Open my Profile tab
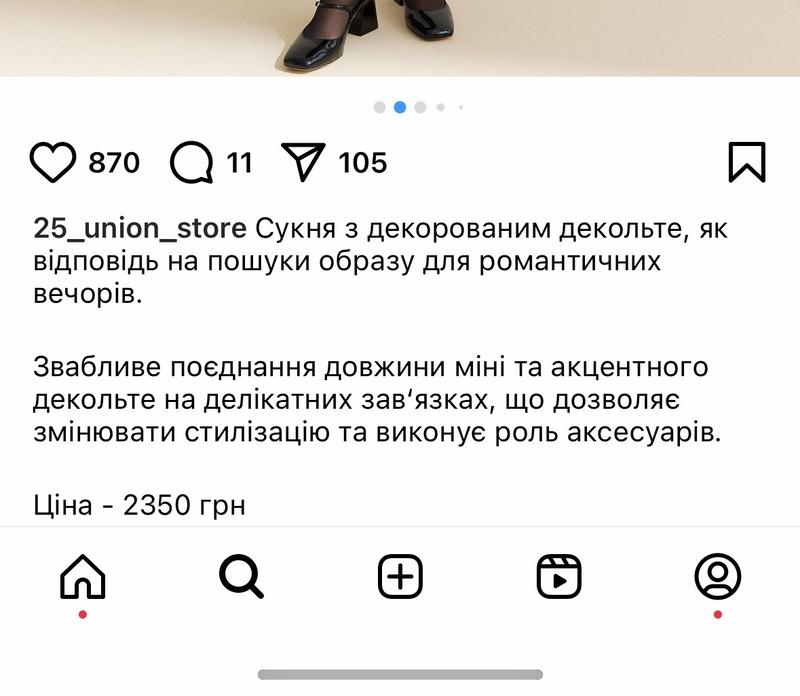This screenshot has width=800, height=696. coord(717,576)
